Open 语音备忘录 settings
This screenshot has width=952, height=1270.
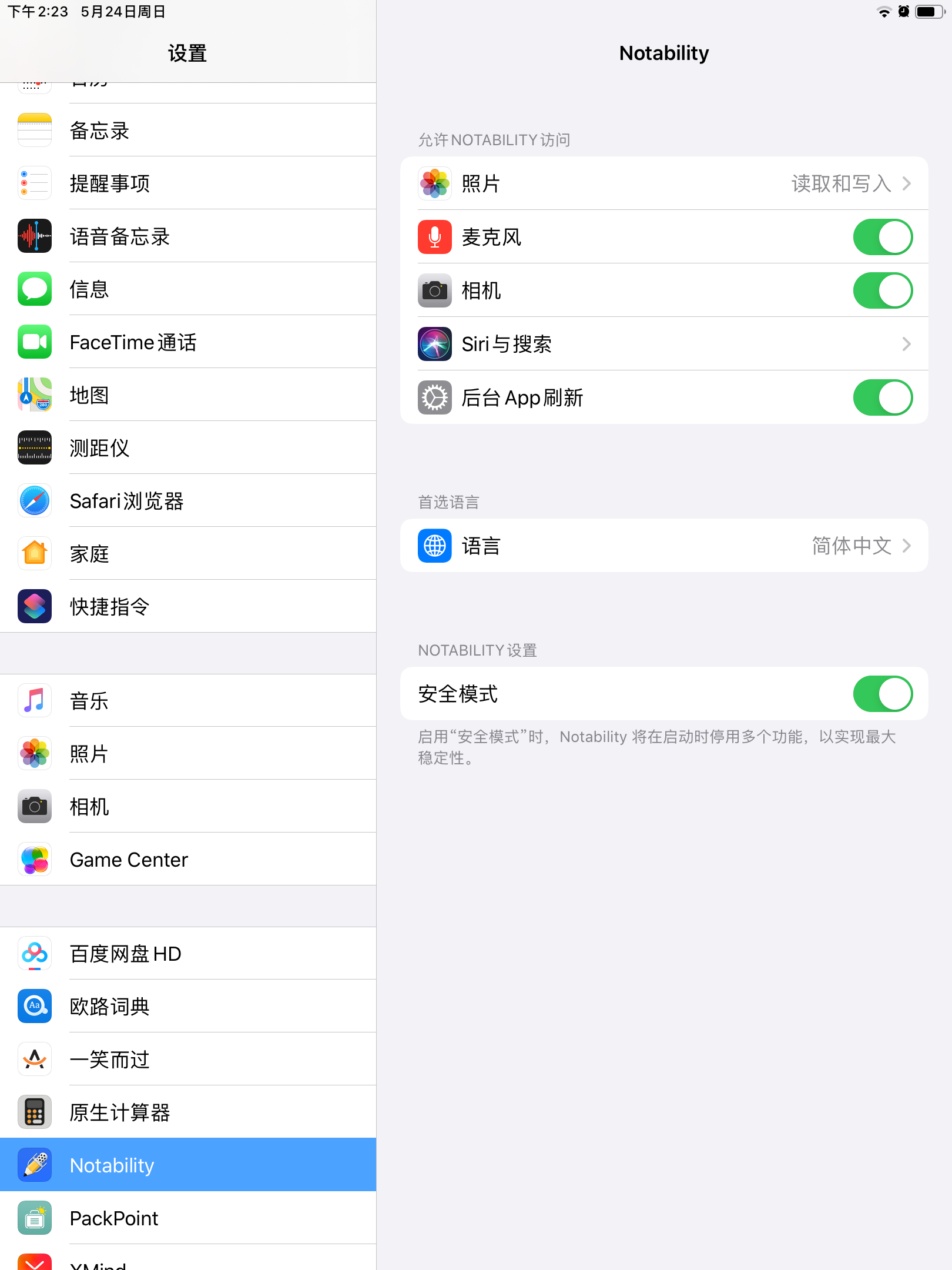pos(188,236)
